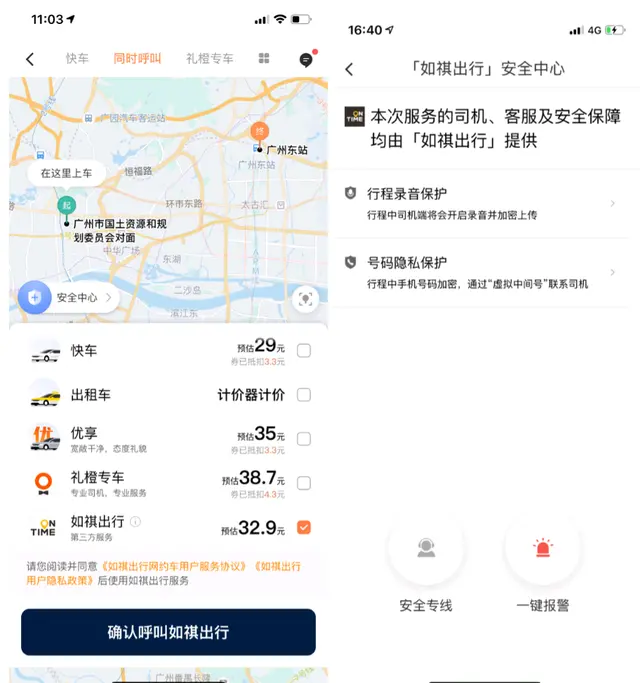Tap the 在这里上车 pickup bubble
The height and width of the screenshot is (683, 640).
pos(66,173)
